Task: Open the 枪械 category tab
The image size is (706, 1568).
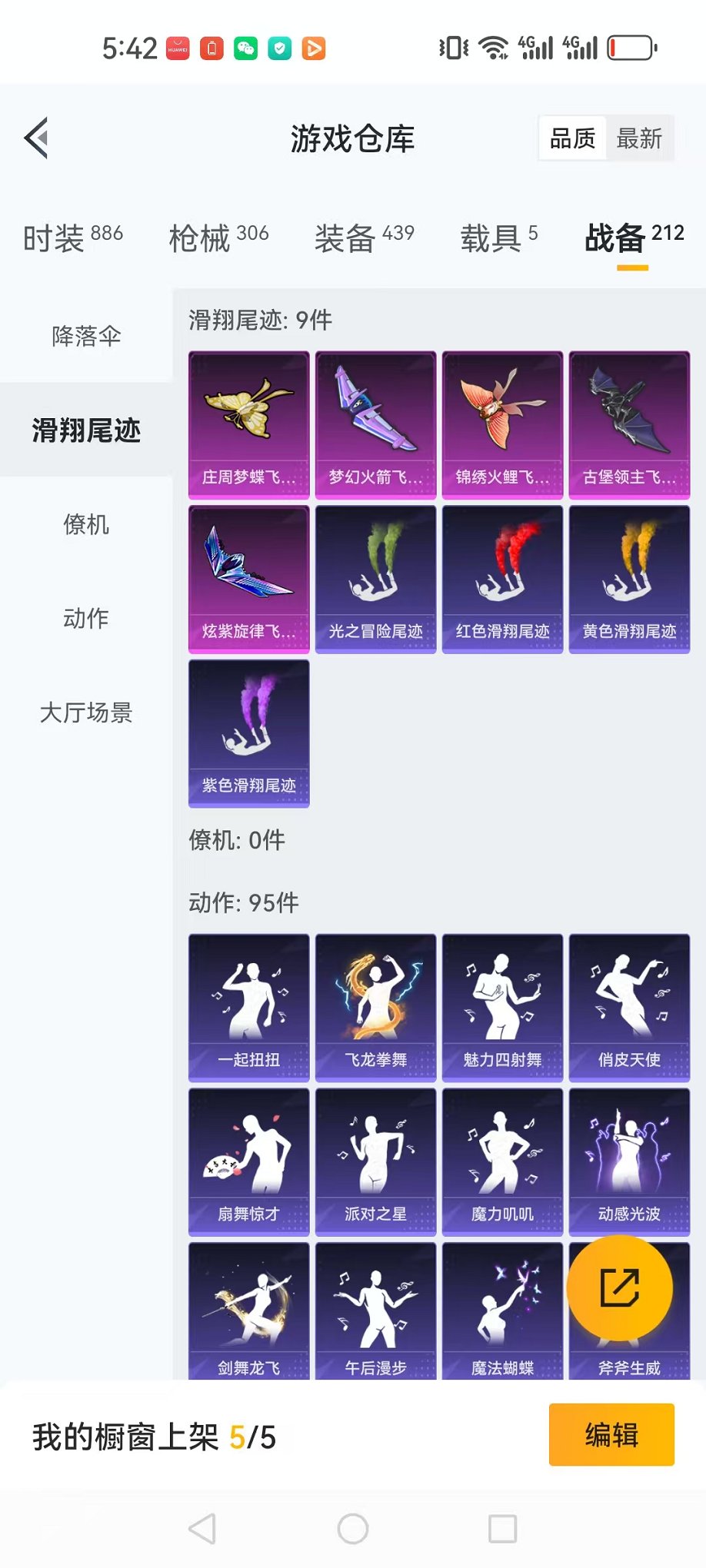Action: click(x=218, y=237)
